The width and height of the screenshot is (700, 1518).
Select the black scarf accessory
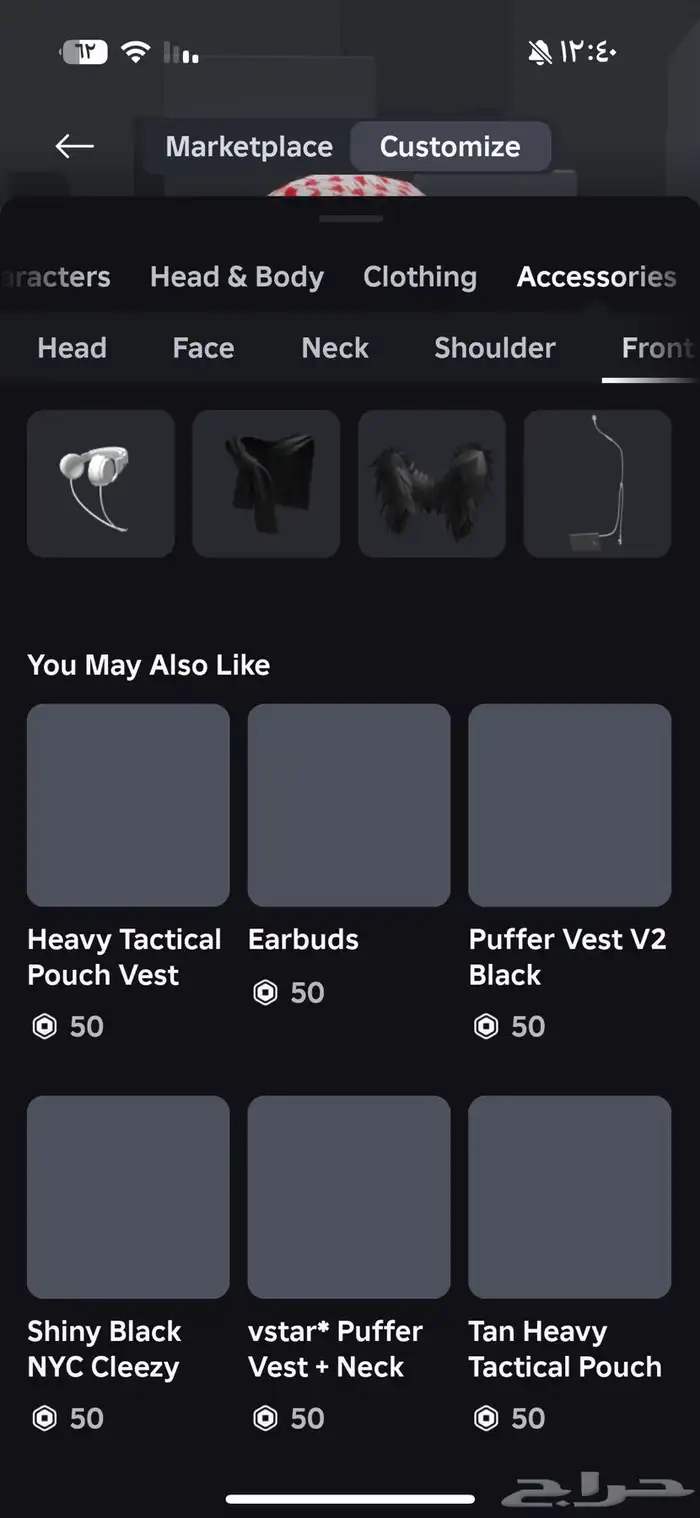tap(266, 483)
